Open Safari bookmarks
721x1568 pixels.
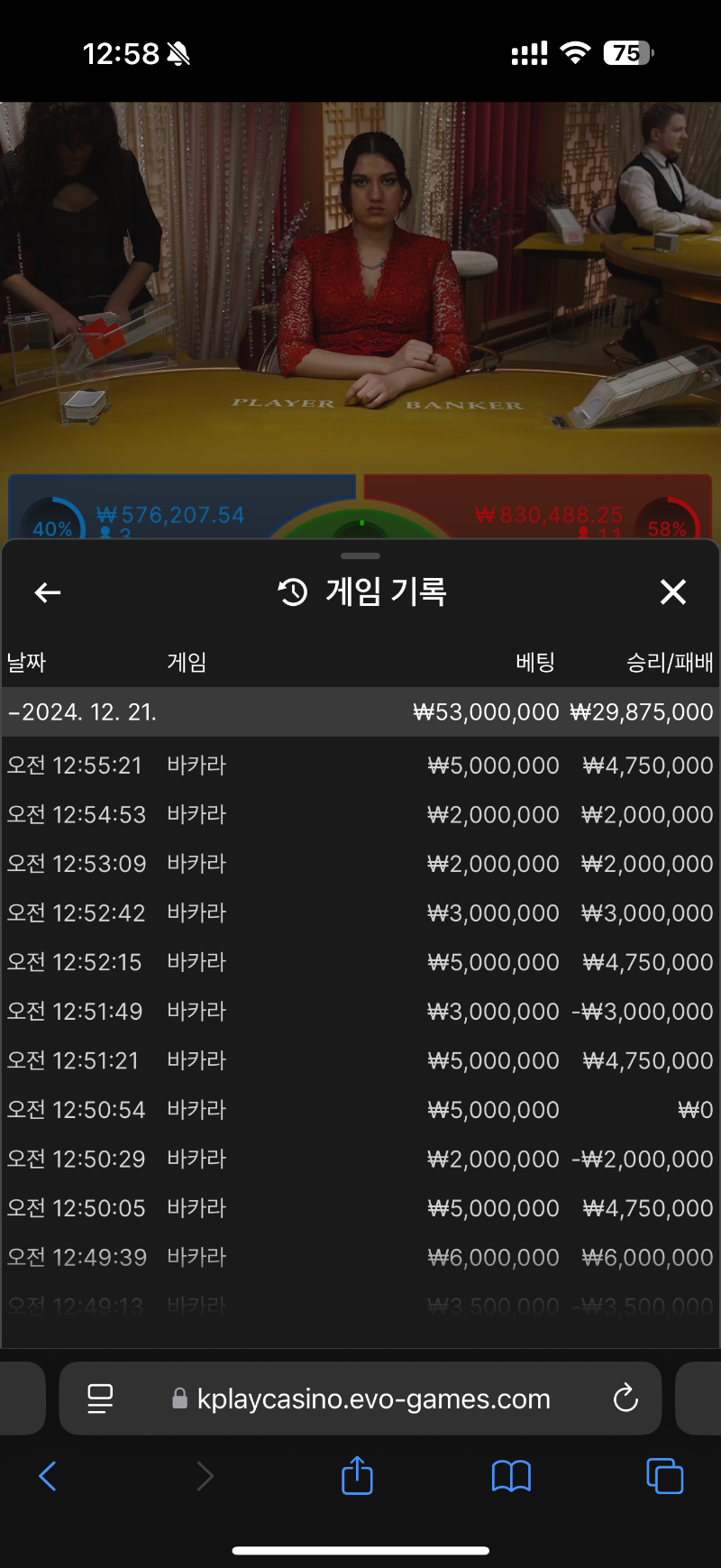(x=511, y=1476)
